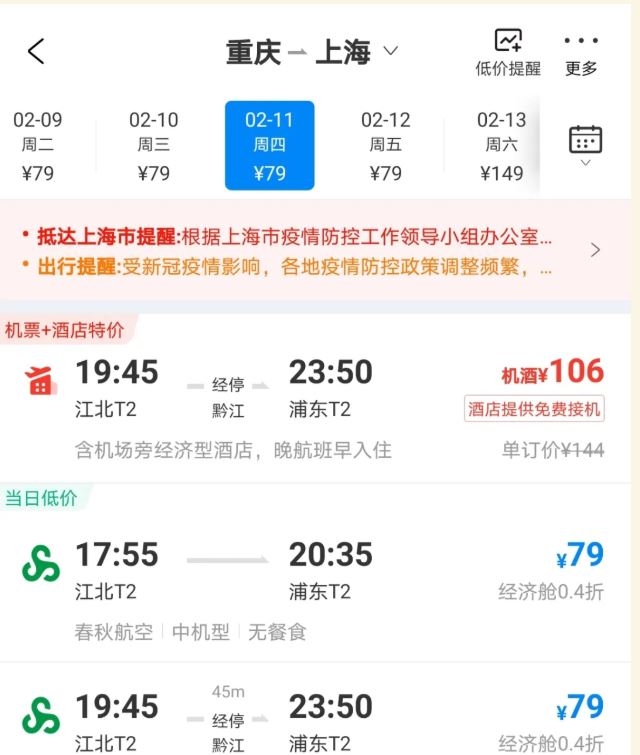The height and width of the screenshot is (755, 640).
Task: Go back using the back arrow
Action: [37, 52]
